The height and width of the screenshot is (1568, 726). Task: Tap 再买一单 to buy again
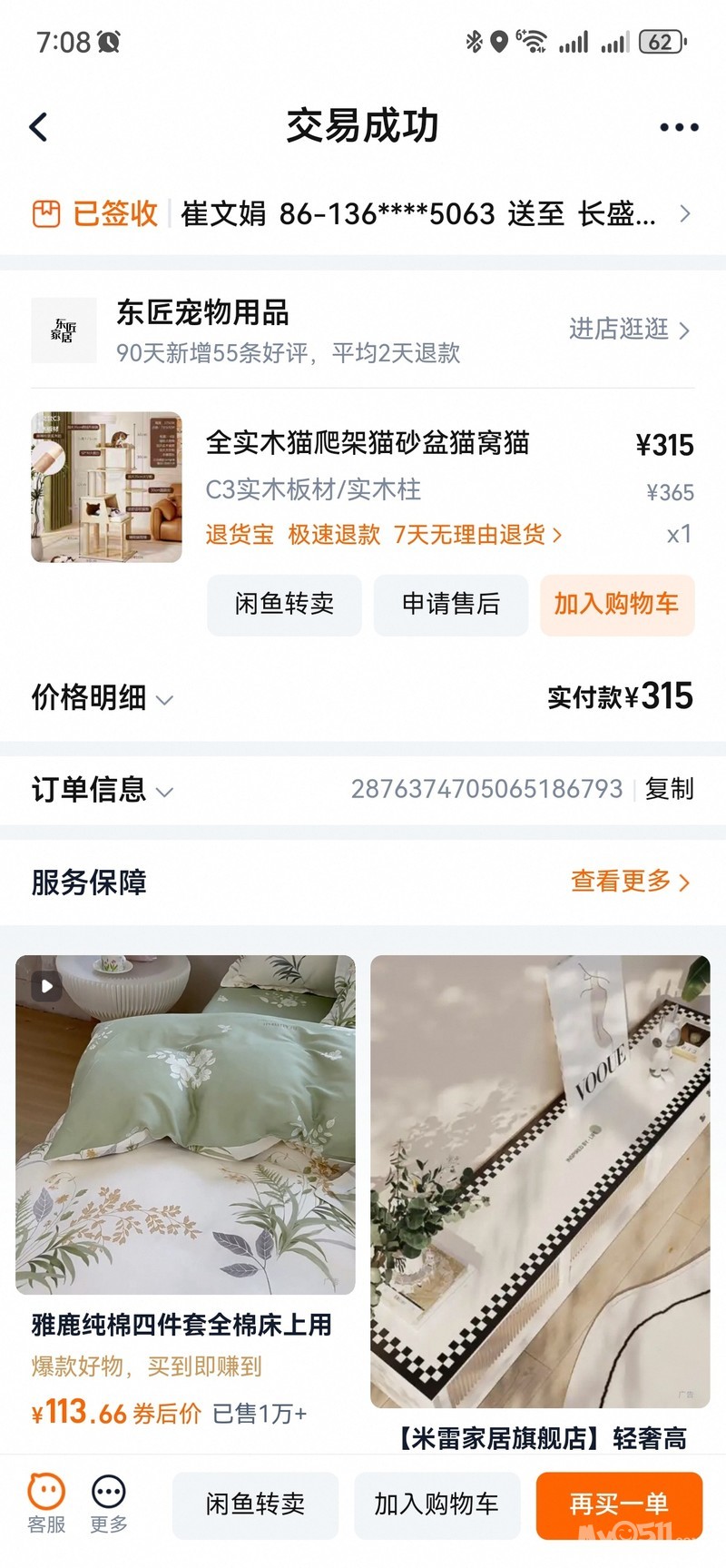click(619, 1504)
